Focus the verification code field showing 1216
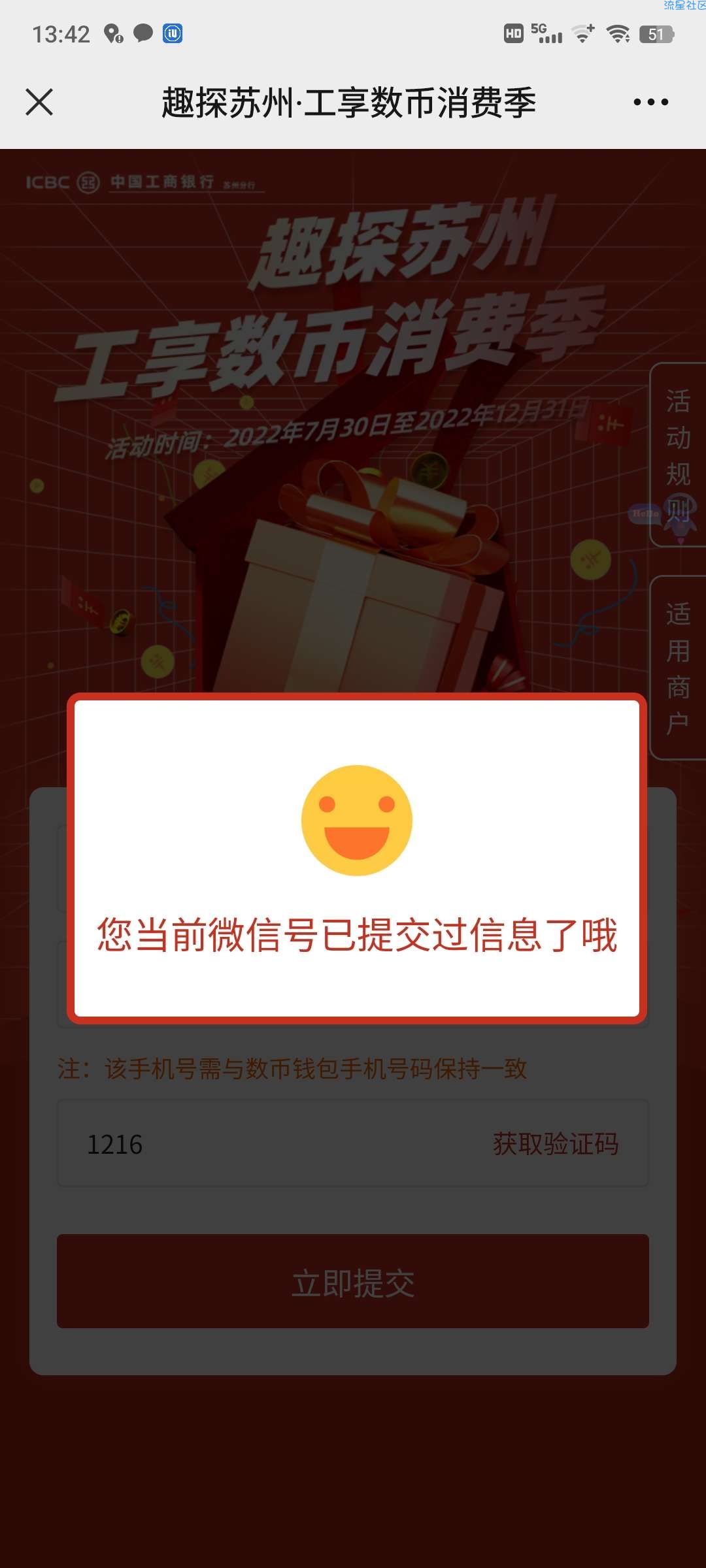706x1568 pixels. pyautogui.click(x=261, y=1144)
